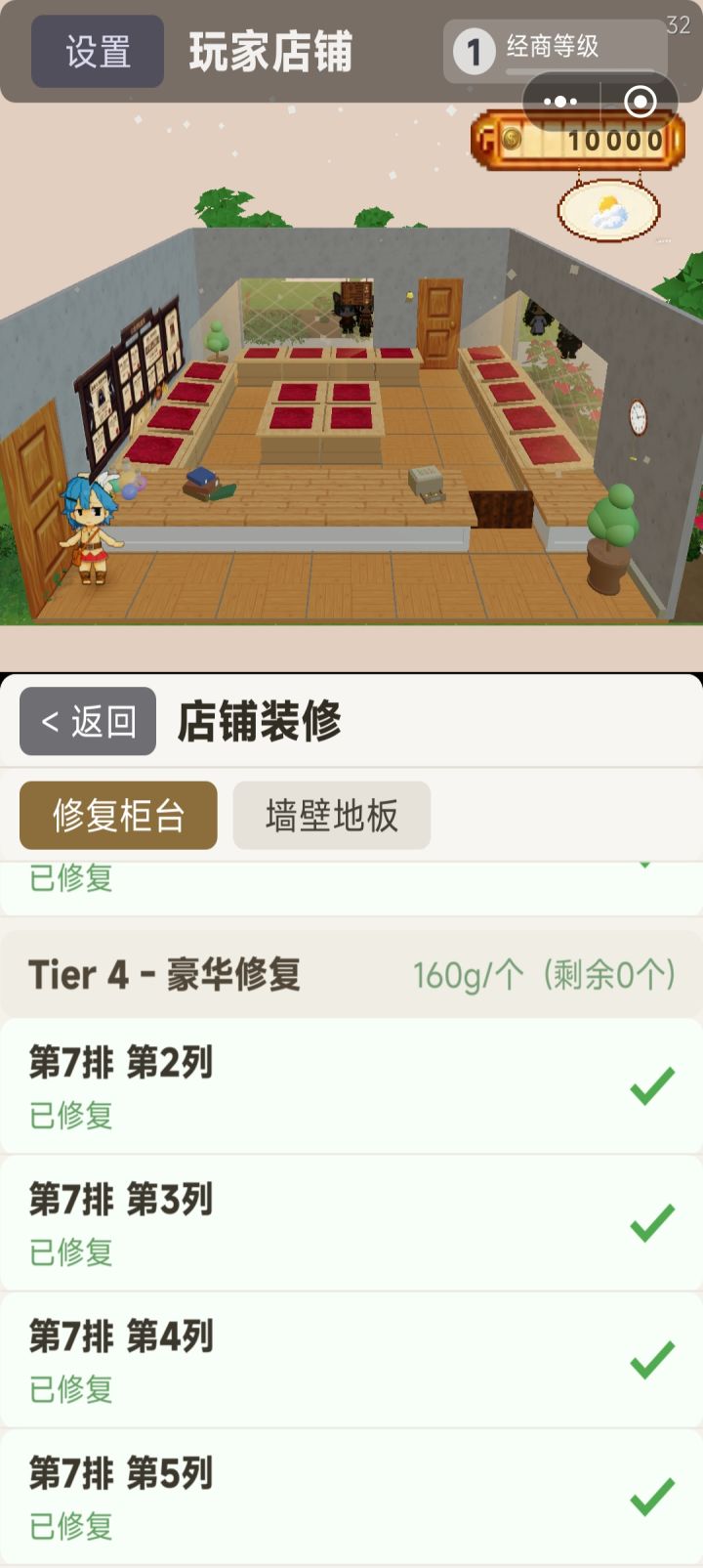
Task: Select the 修复柜台 tab
Action: click(117, 815)
